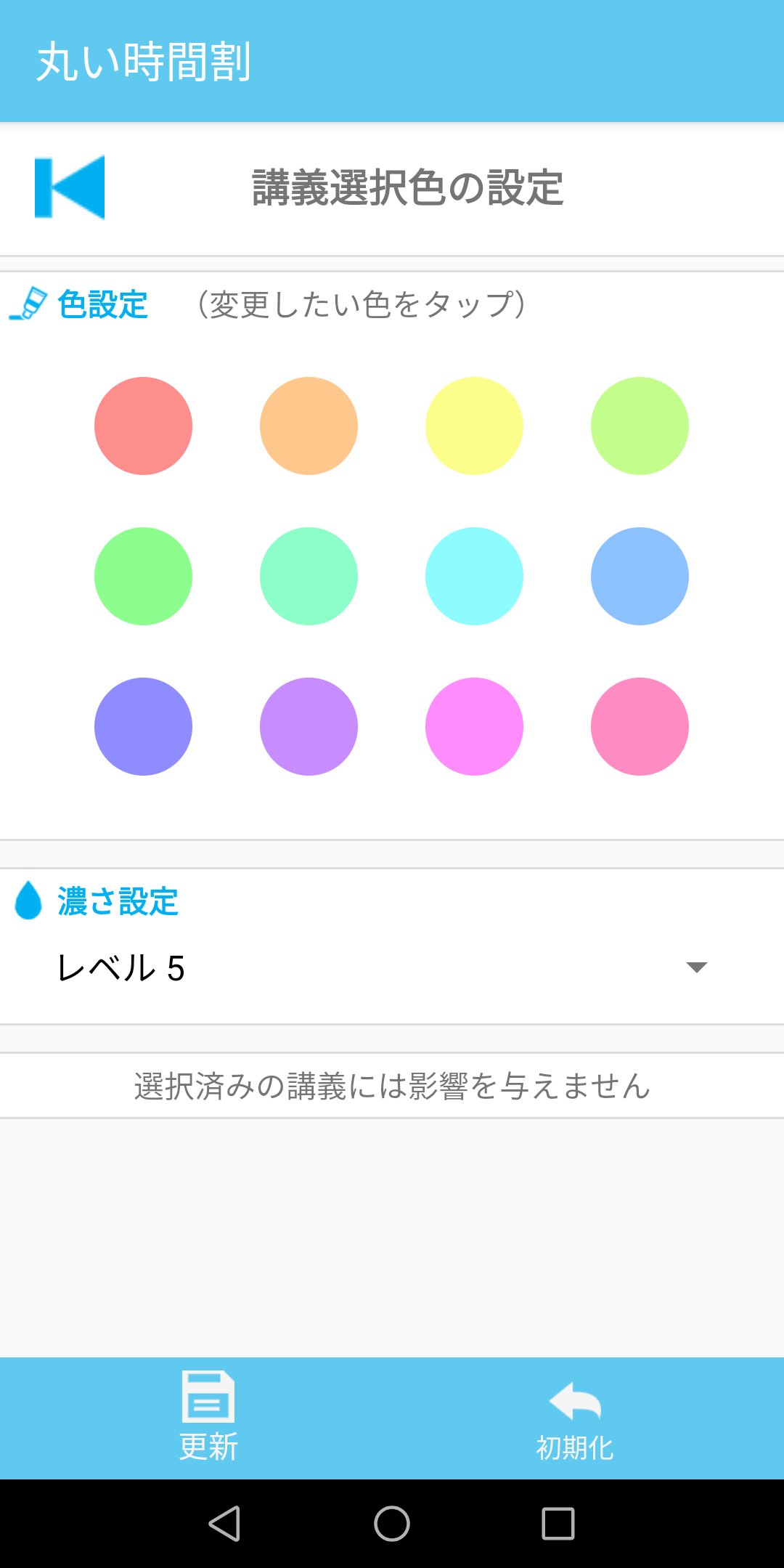Go back with the system back button

point(224,1523)
